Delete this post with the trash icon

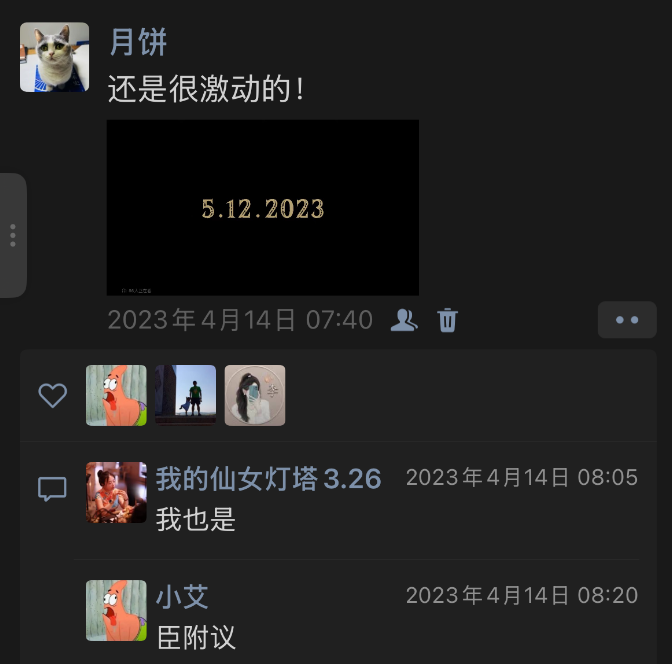447,320
